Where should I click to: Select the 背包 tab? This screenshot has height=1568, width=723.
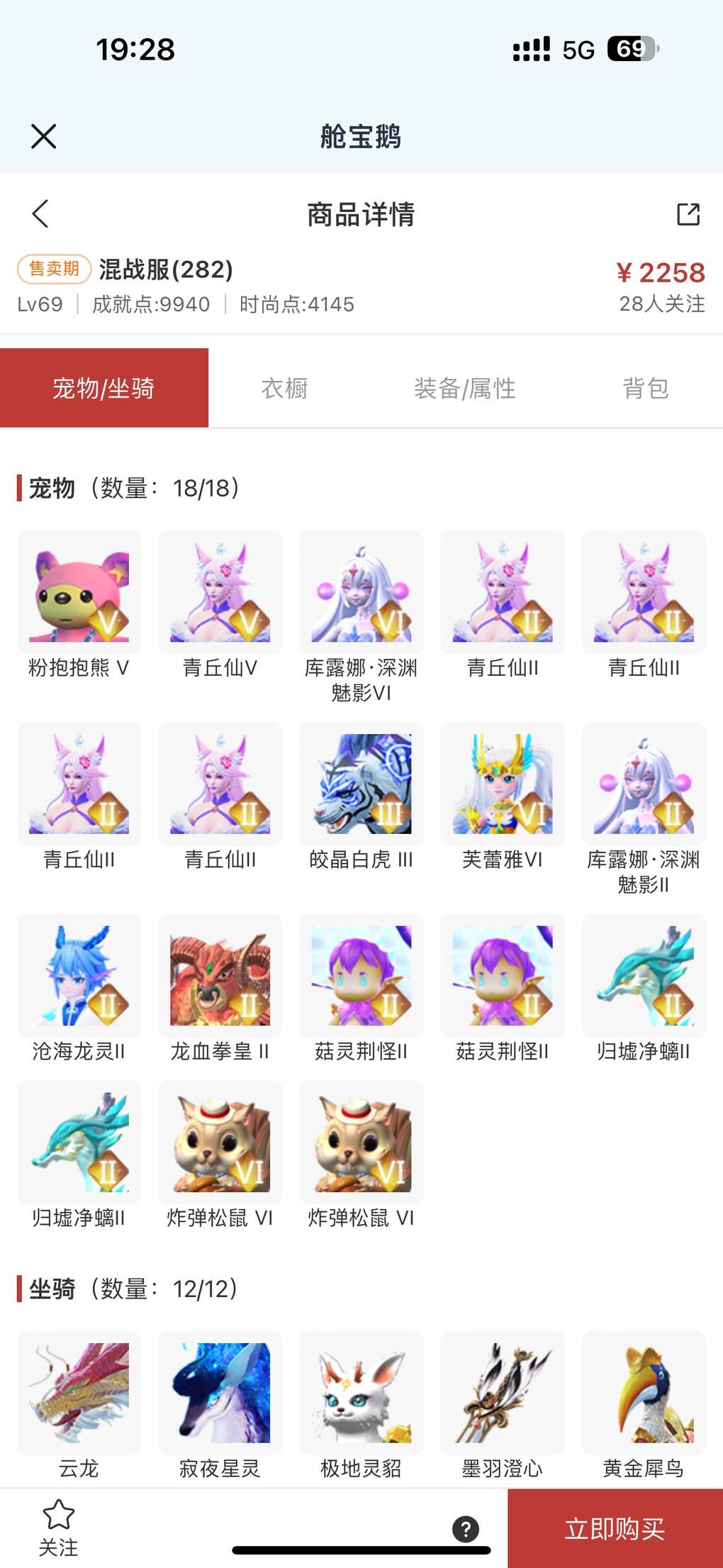pos(645,389)
